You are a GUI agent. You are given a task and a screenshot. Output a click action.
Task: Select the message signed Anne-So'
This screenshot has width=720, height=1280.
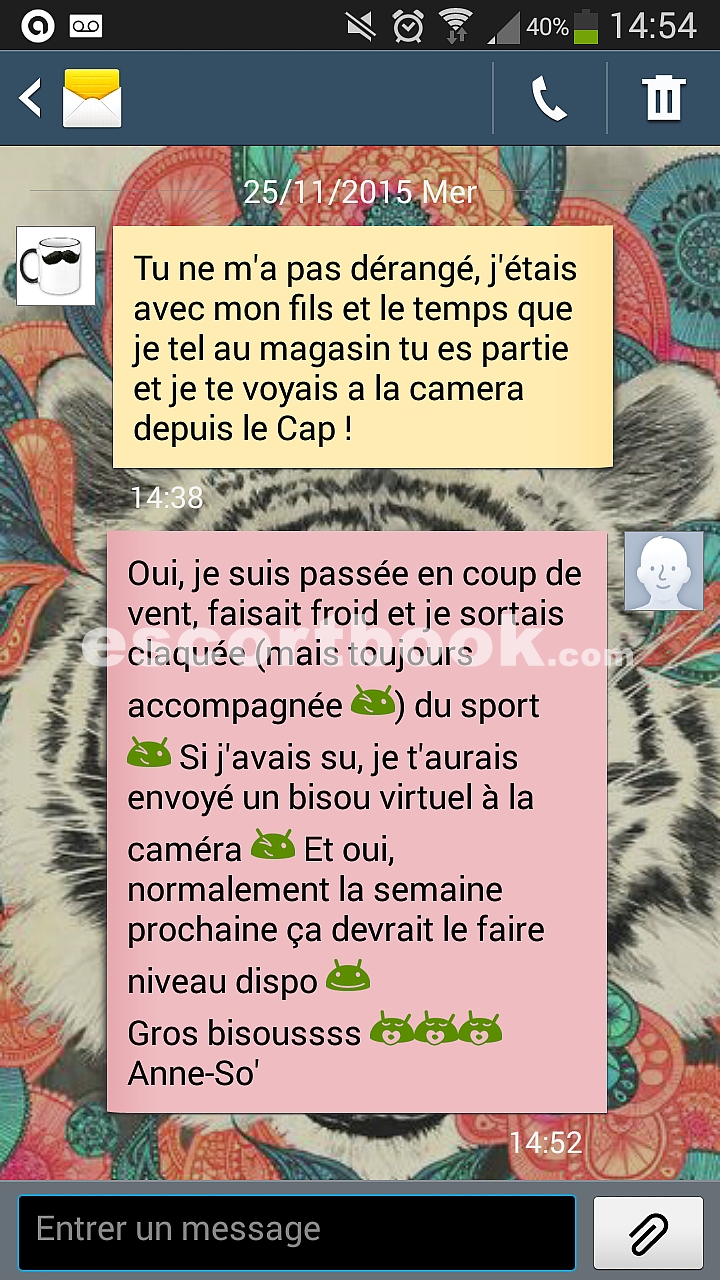tap(357, 821)
